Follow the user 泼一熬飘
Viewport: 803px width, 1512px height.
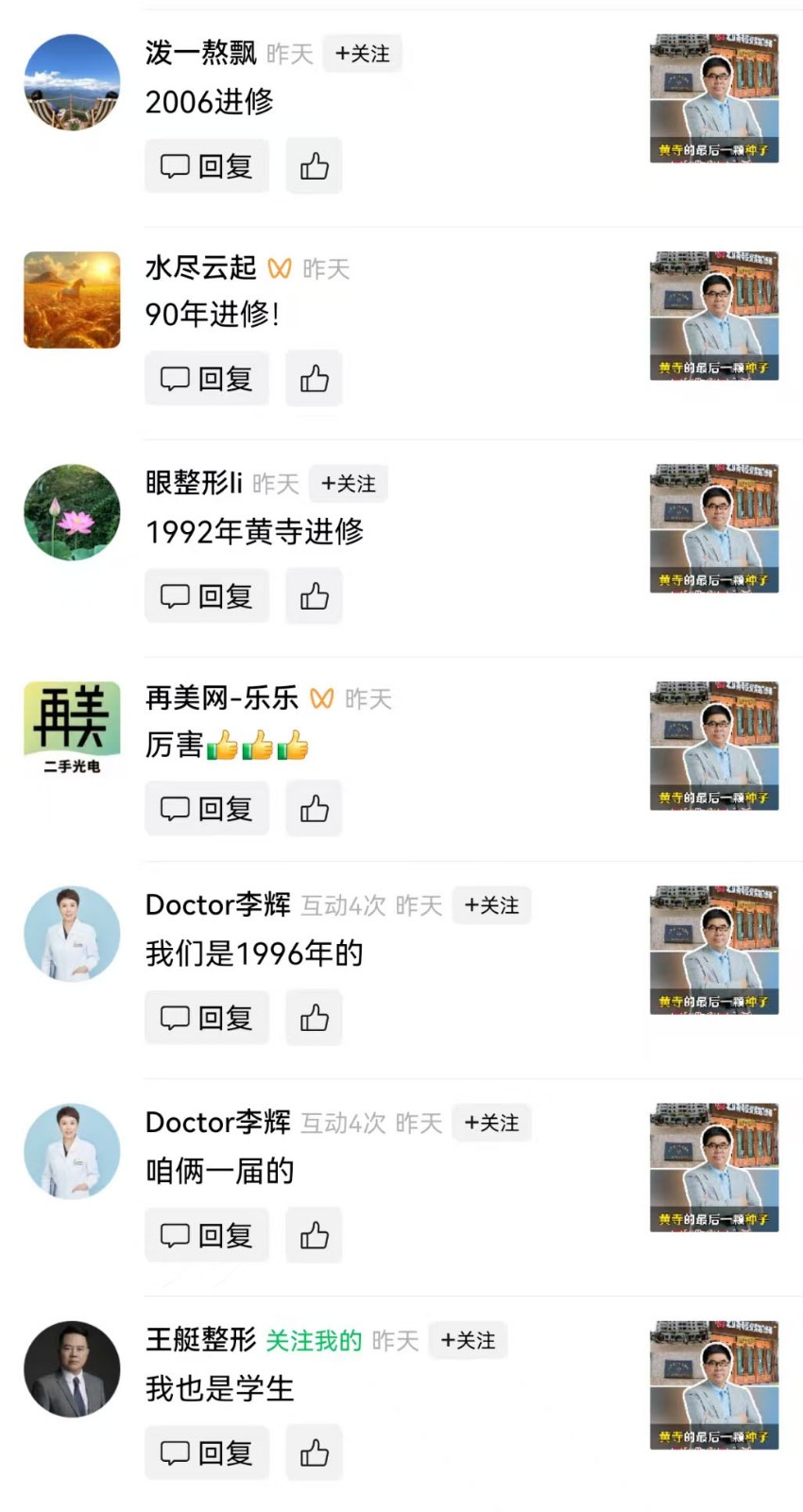click(x=363, y=54)
